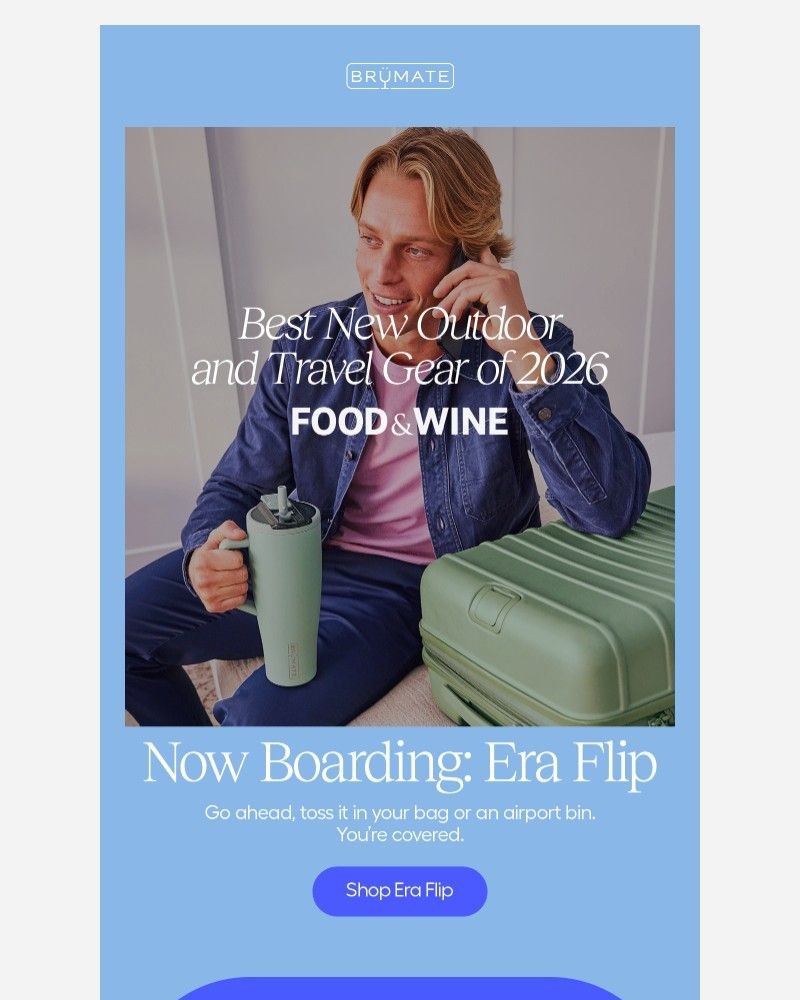Viewport: 800px width, 1000px height.
Task: Select the BRÜMATE wine glass symbol in logo
Action: point(386,80)
